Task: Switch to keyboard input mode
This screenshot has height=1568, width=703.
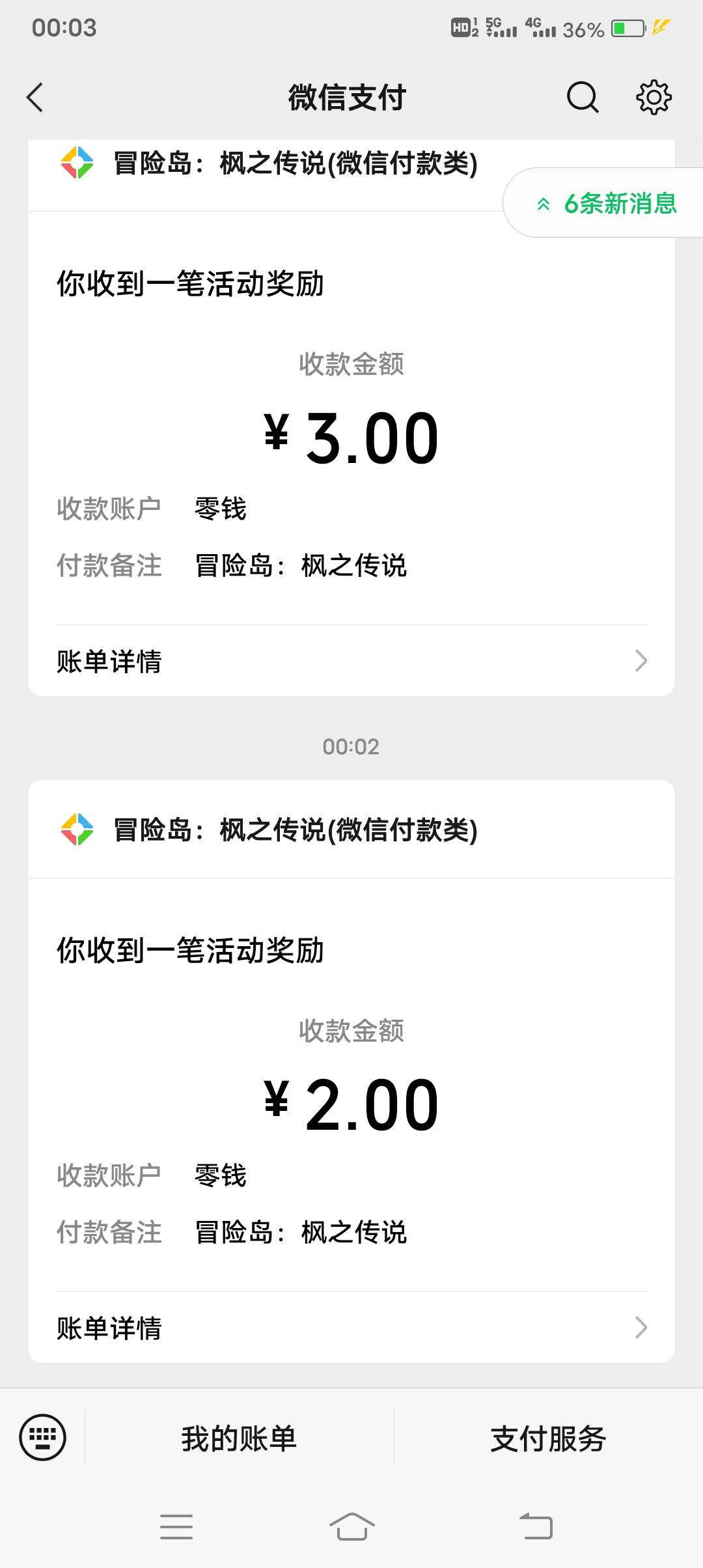Action: tap(43, 1437)
